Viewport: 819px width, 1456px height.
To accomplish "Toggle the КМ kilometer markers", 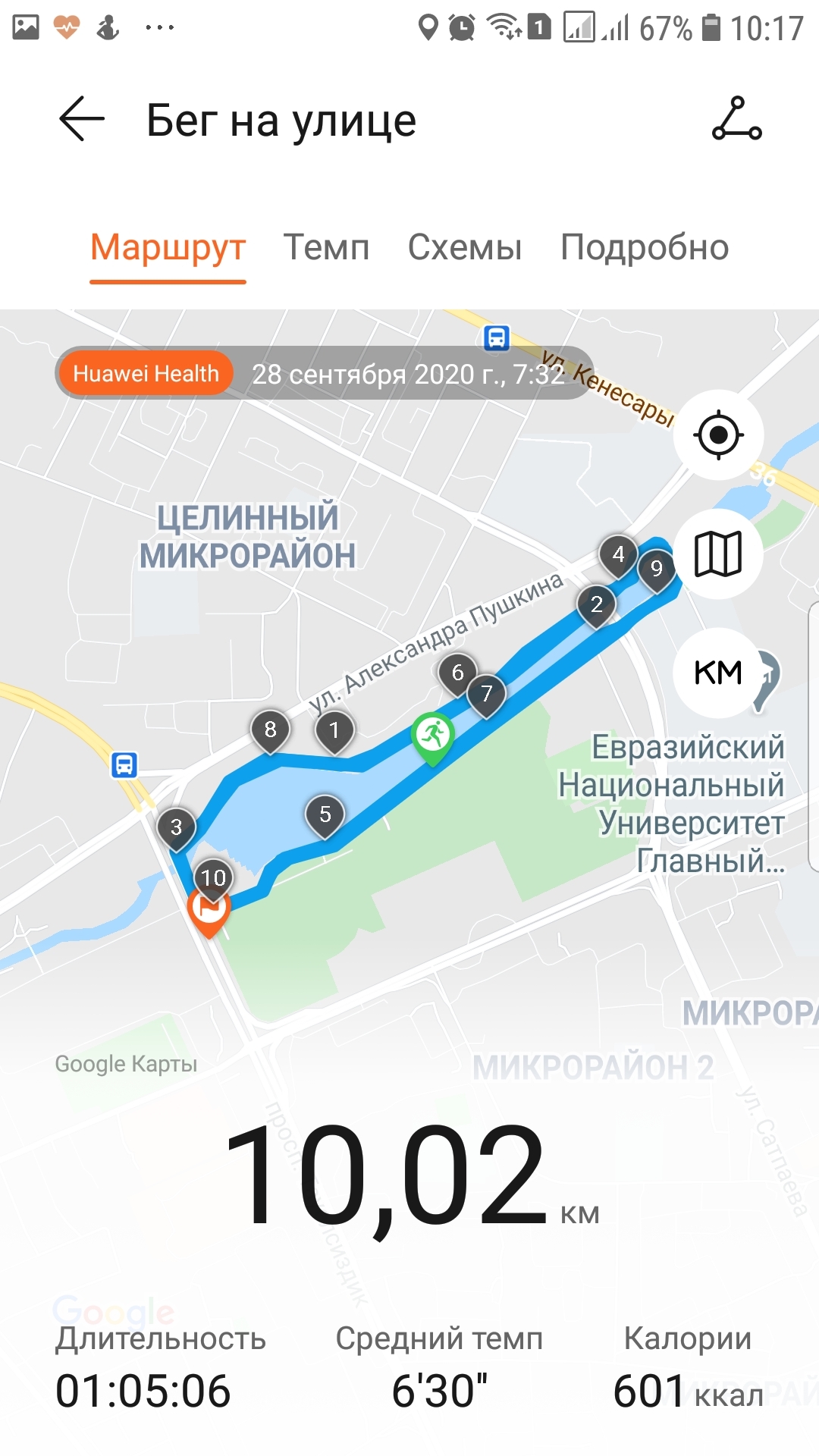I will (718, 673).
